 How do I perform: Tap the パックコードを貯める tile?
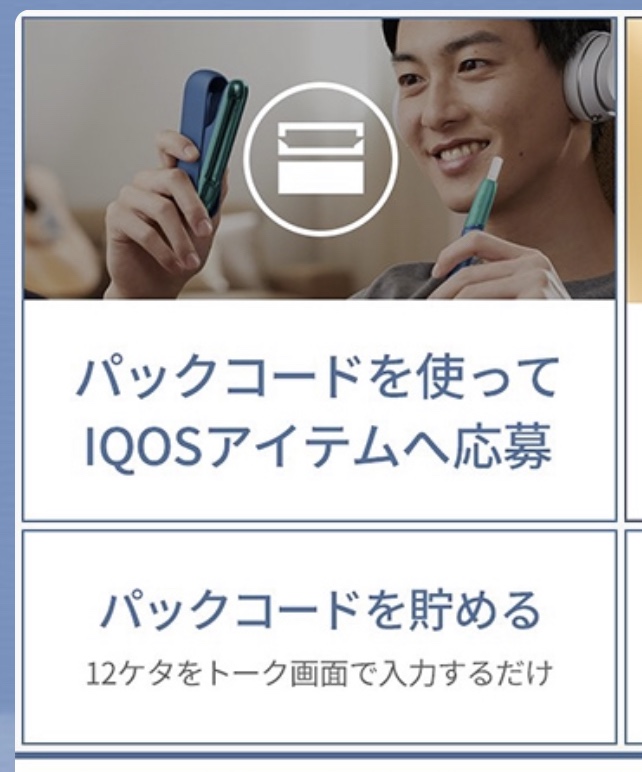pyautogui.click(x=319, y=636)
